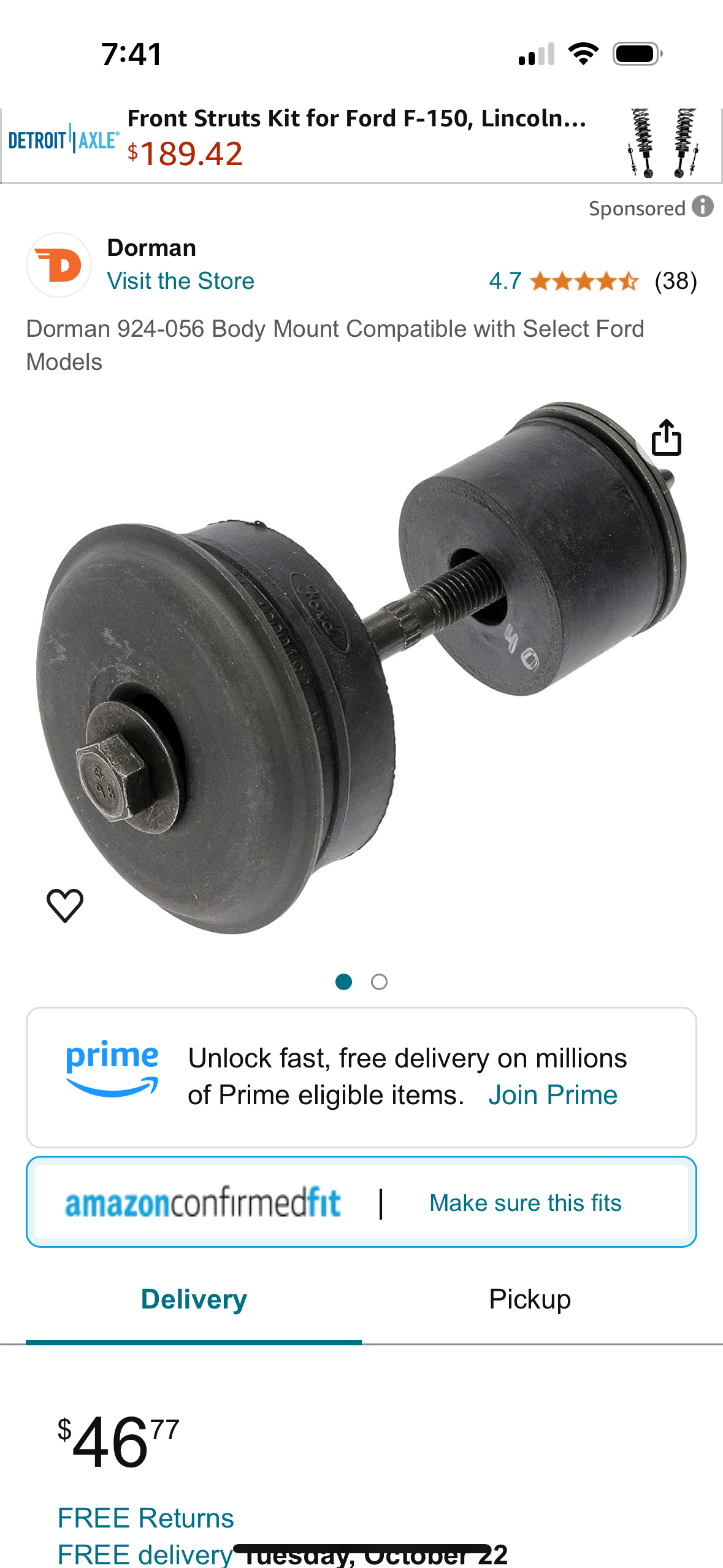723x1568 pixels.
Task: Select the Delivery tab
Action: coord(194,1299)
